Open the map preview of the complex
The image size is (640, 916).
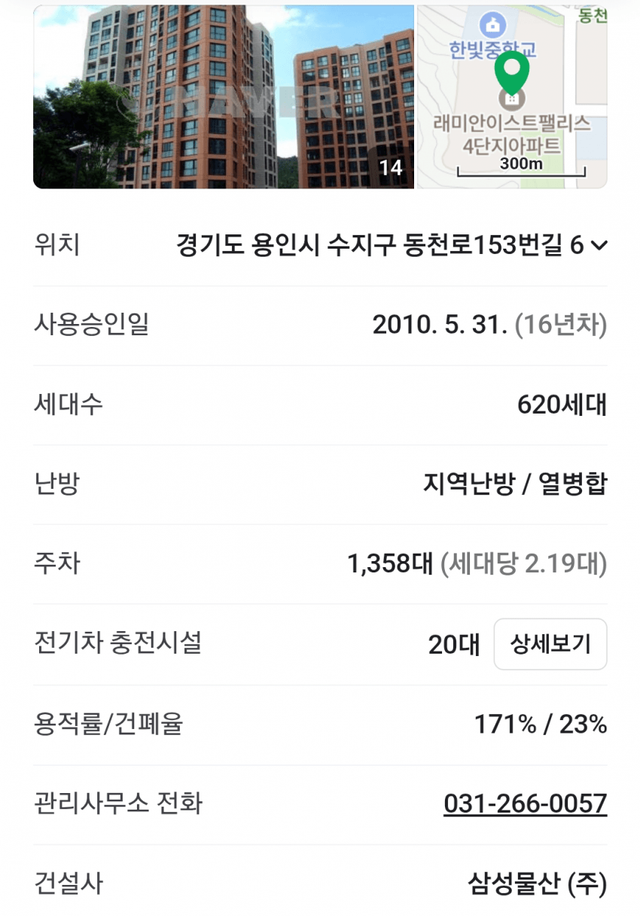[512, 96]
